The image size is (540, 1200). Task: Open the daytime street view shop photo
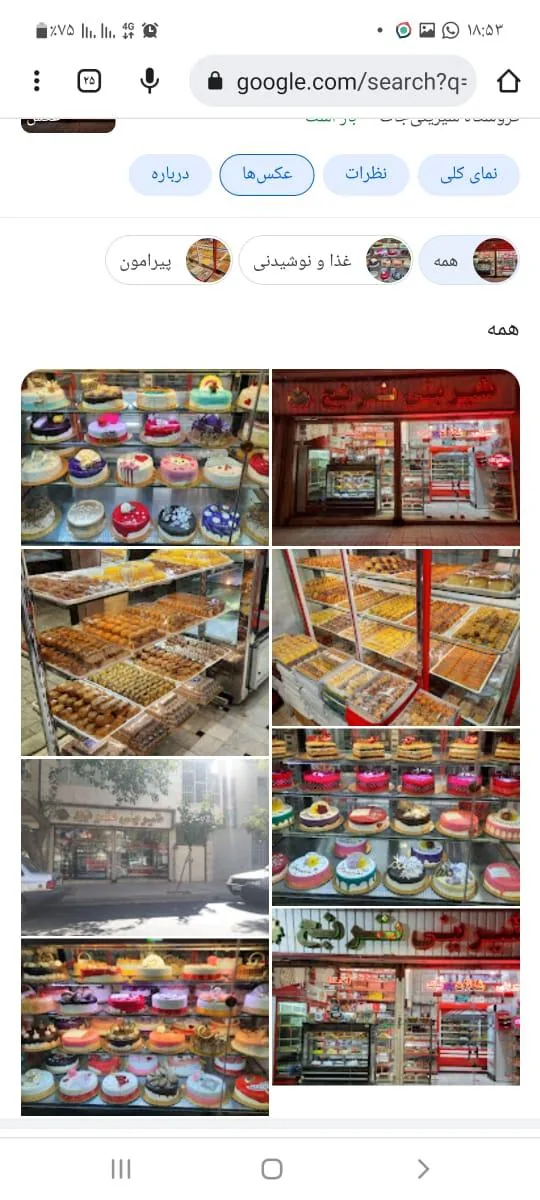coord(145,847)
